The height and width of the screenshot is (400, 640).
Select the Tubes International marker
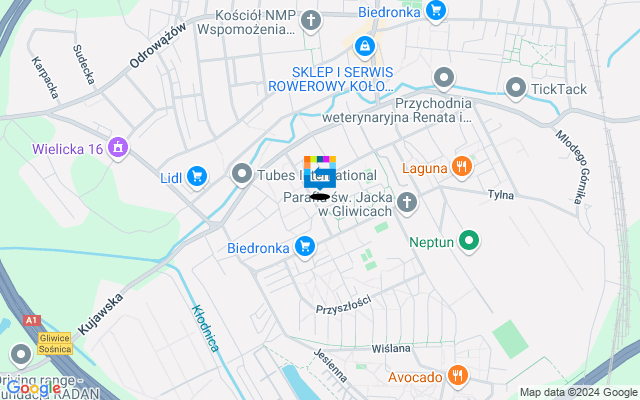coord(242,176)
